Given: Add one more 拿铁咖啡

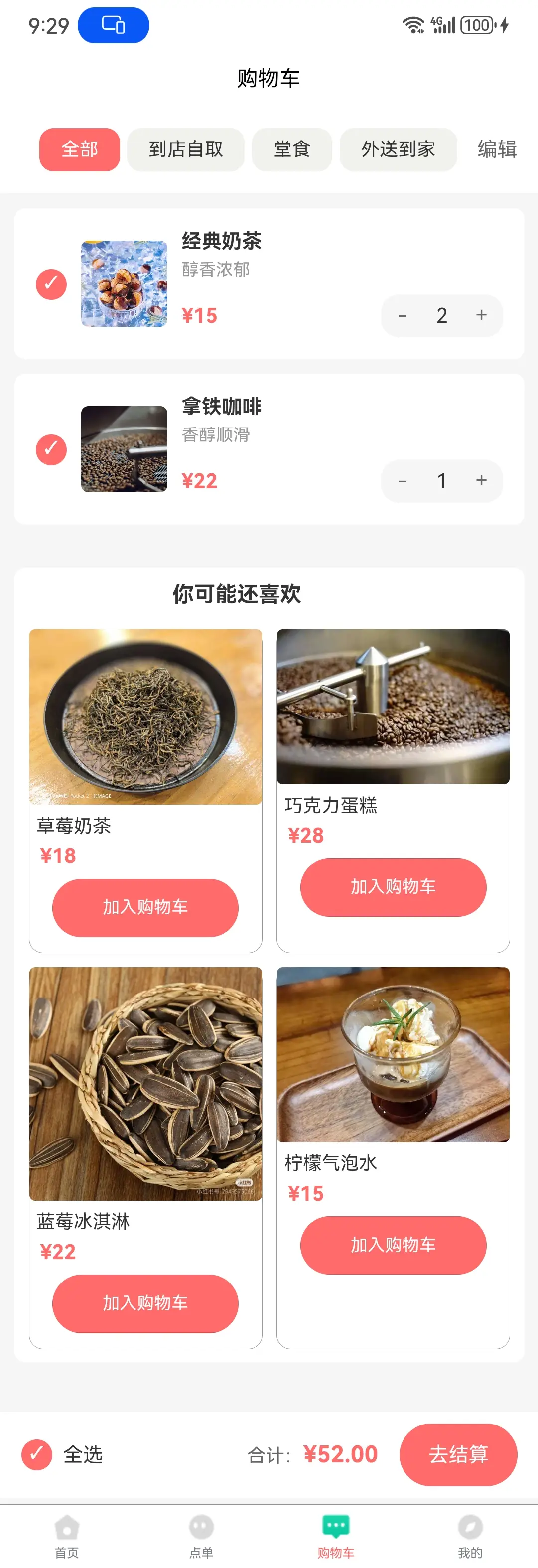Looking at the screenshot, I should [481, 481].
